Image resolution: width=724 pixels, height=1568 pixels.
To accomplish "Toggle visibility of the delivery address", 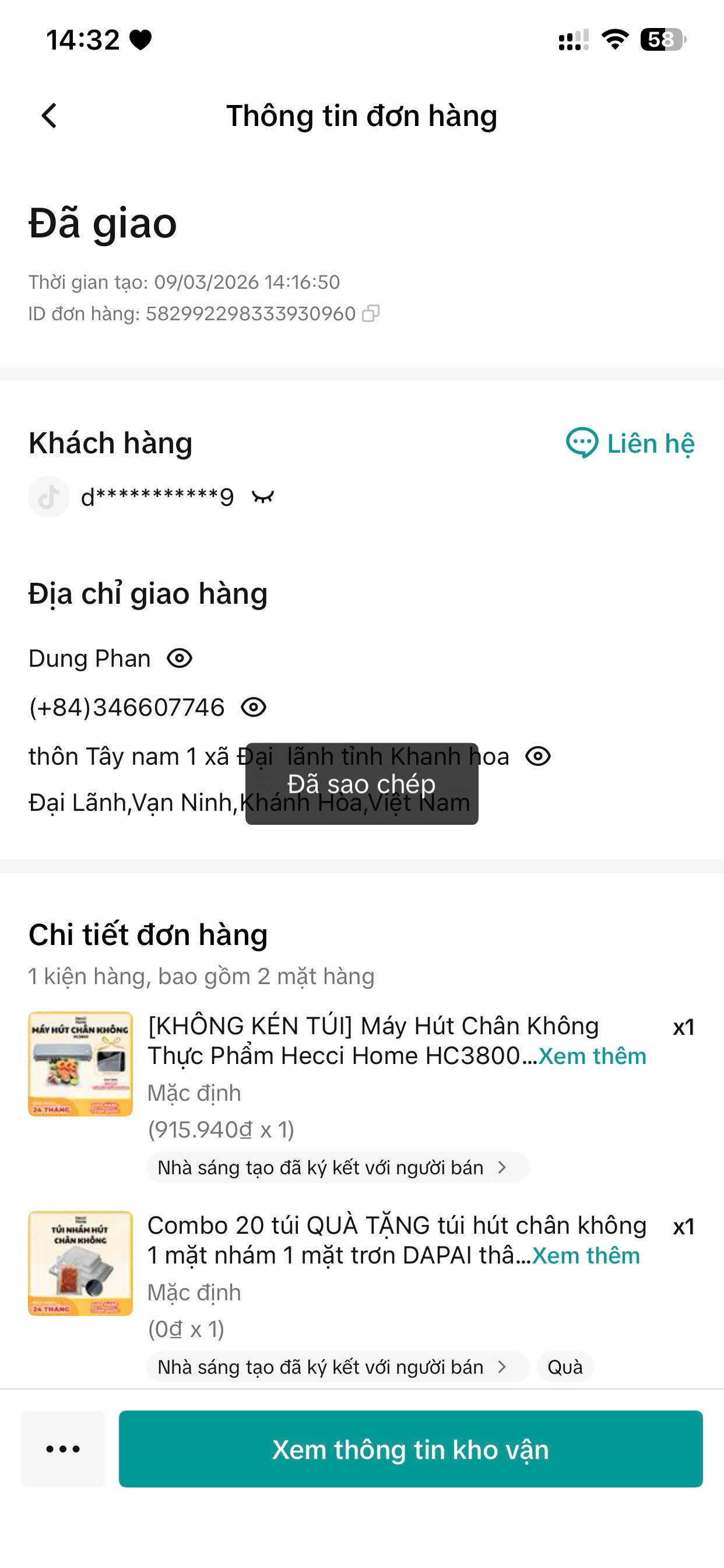I will pos(538,757).
